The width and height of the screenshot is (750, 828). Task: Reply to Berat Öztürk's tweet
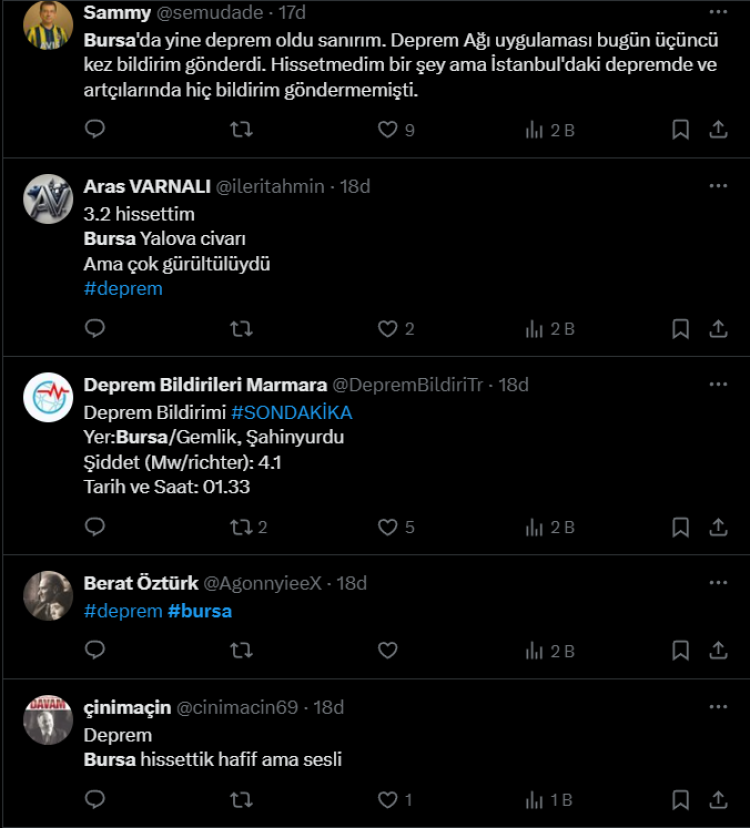[x=95, y=651]
